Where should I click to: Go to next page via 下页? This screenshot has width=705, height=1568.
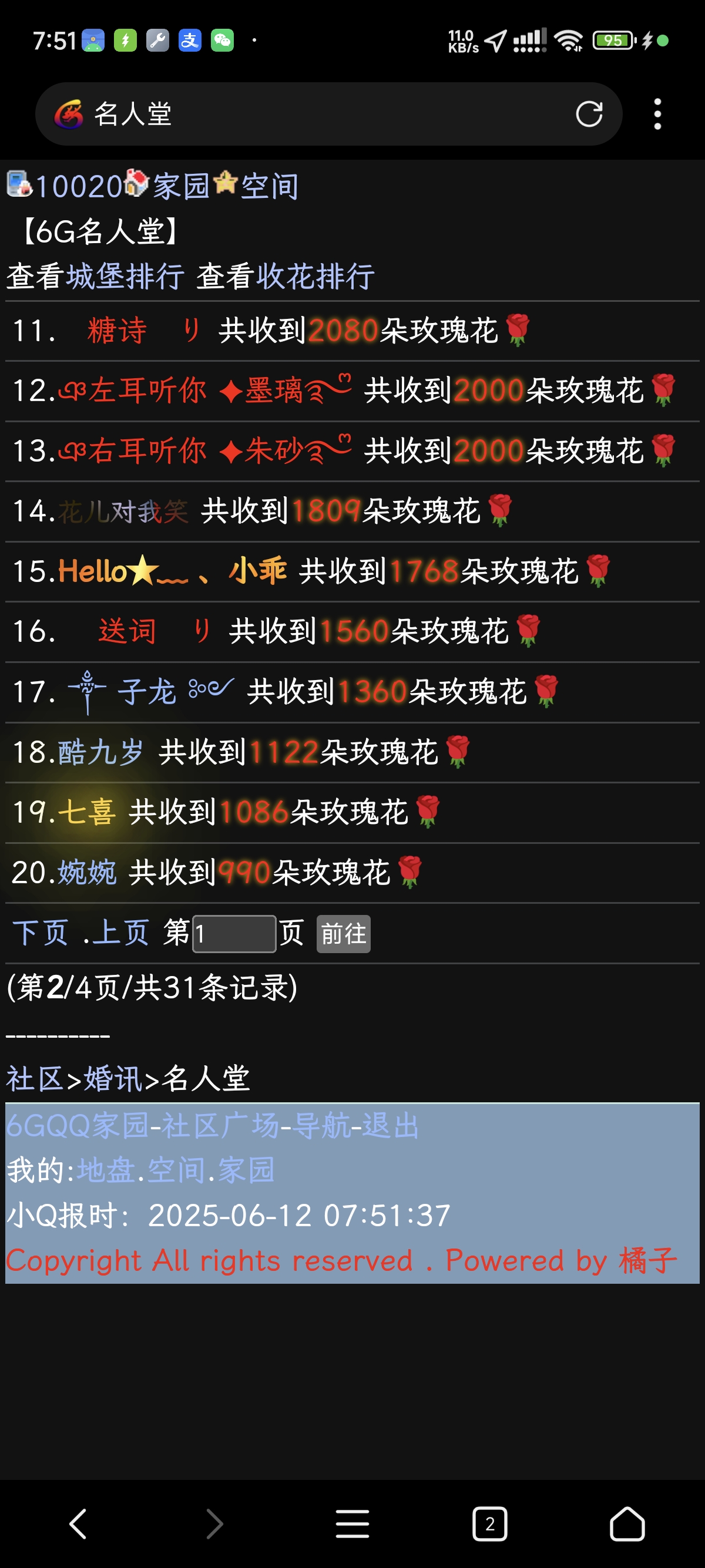(40, 933)
